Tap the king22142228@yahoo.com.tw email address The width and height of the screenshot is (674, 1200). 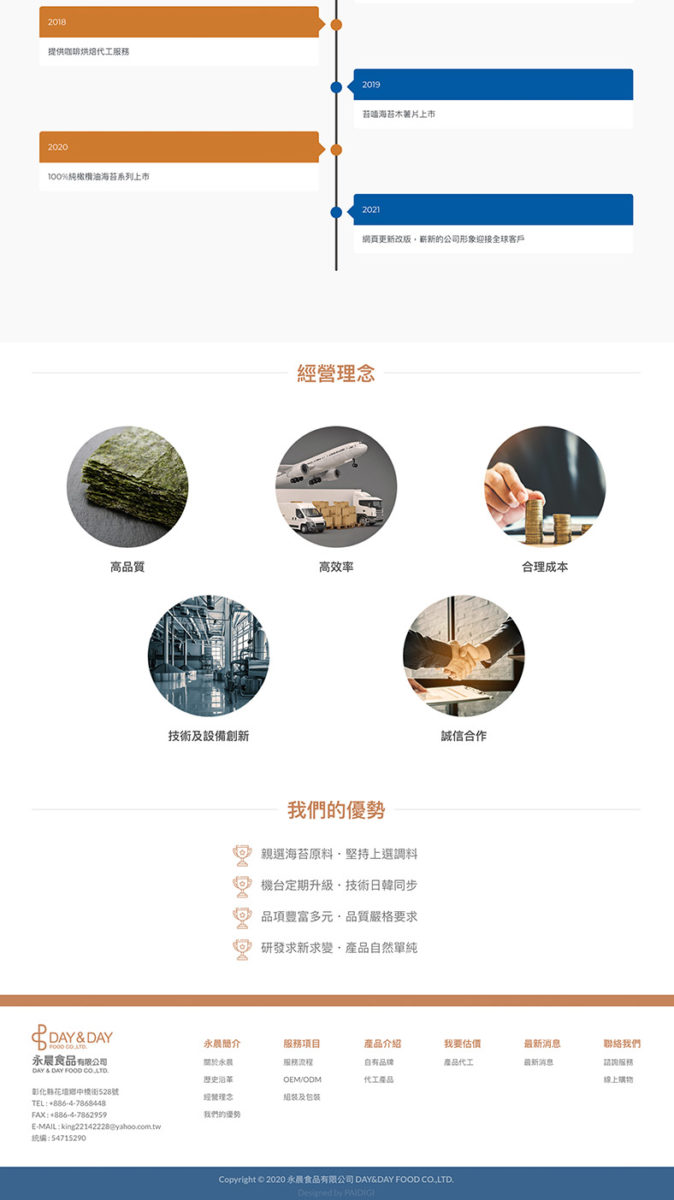coord(111,1126)
